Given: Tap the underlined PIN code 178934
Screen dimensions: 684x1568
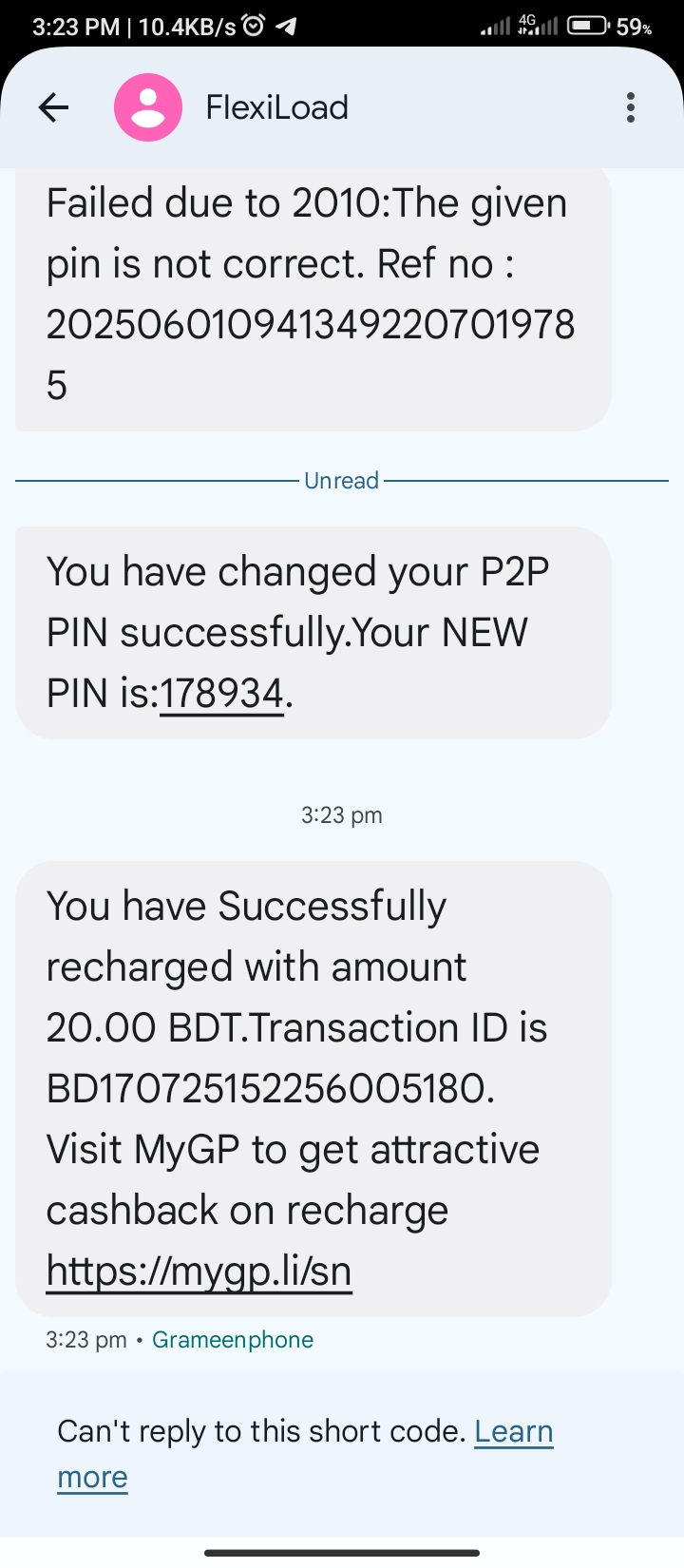Looking at the screenshot, I should click(222, 694).
